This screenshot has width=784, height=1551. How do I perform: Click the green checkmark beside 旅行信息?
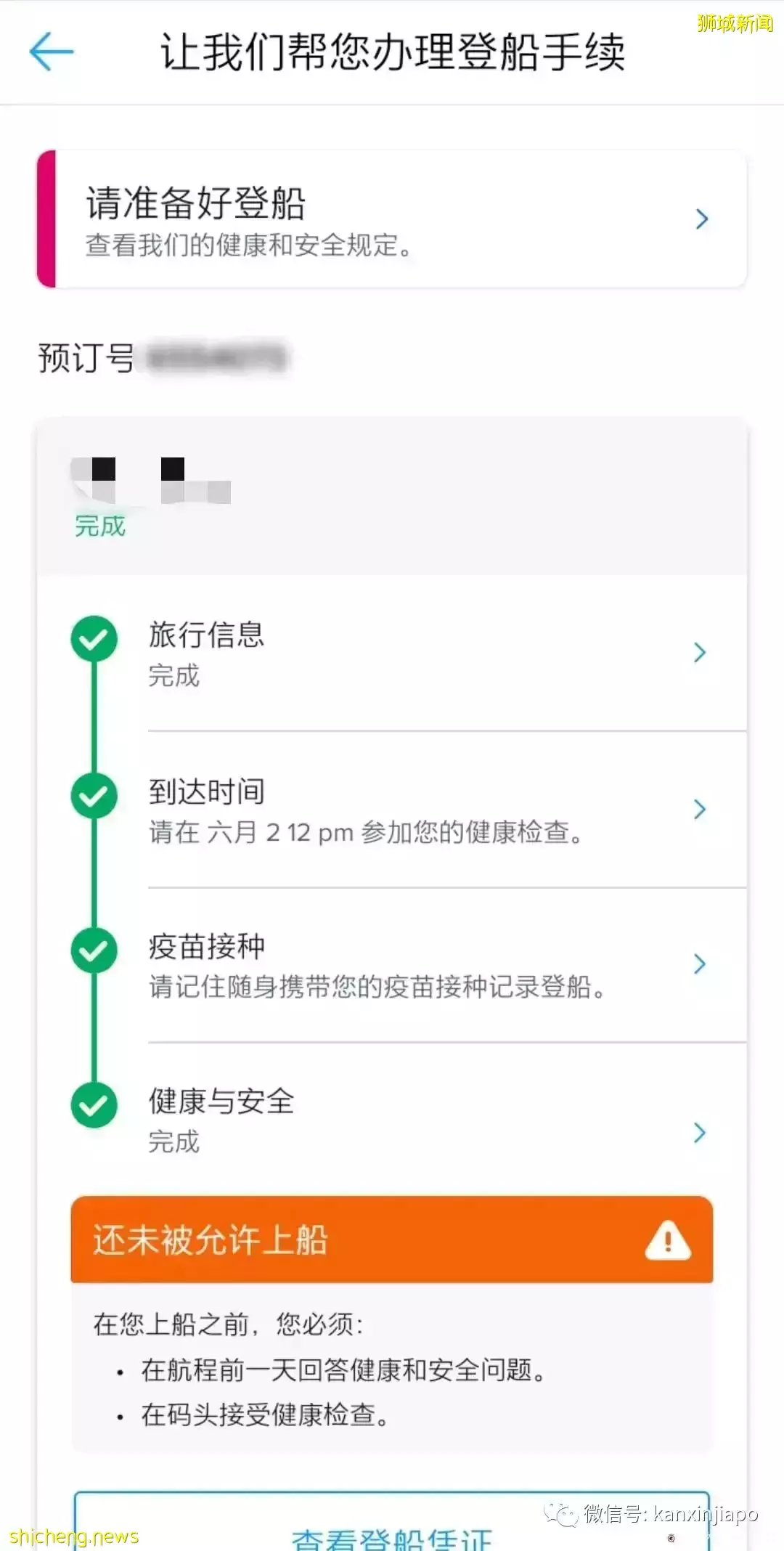(94, 639)
